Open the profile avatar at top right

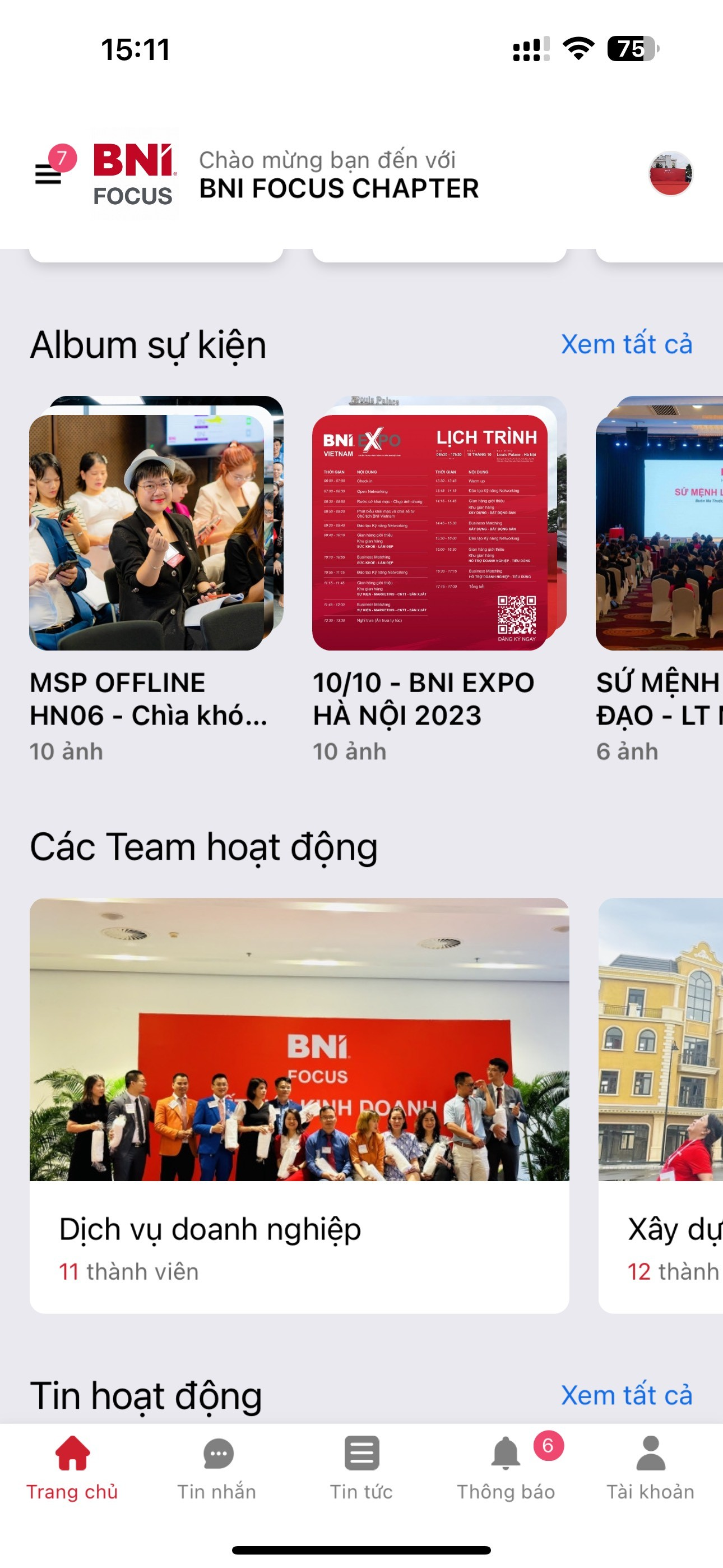click(x=670, y=174)
